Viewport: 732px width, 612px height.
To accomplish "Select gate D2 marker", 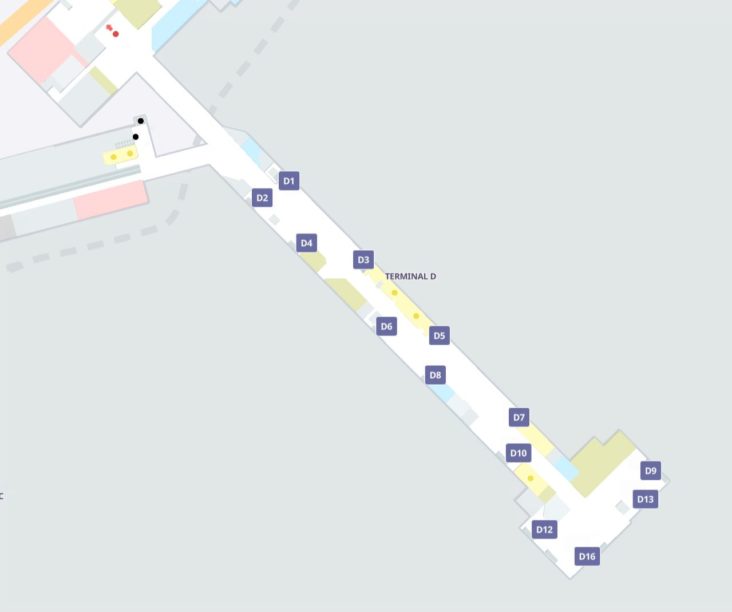I will coord(262,198).
